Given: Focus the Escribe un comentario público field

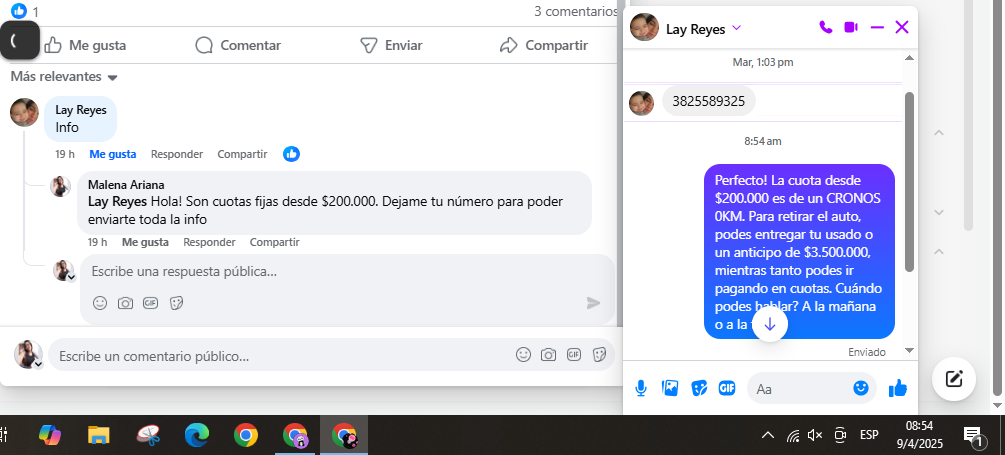Looking at the screenshot, I should pos(280,355).
